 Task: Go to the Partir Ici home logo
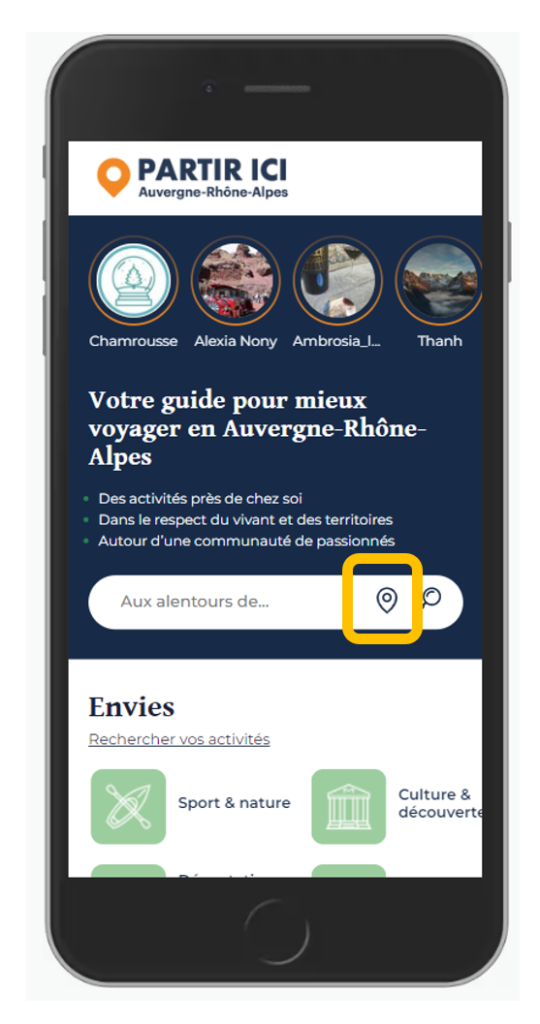point(193,177)
